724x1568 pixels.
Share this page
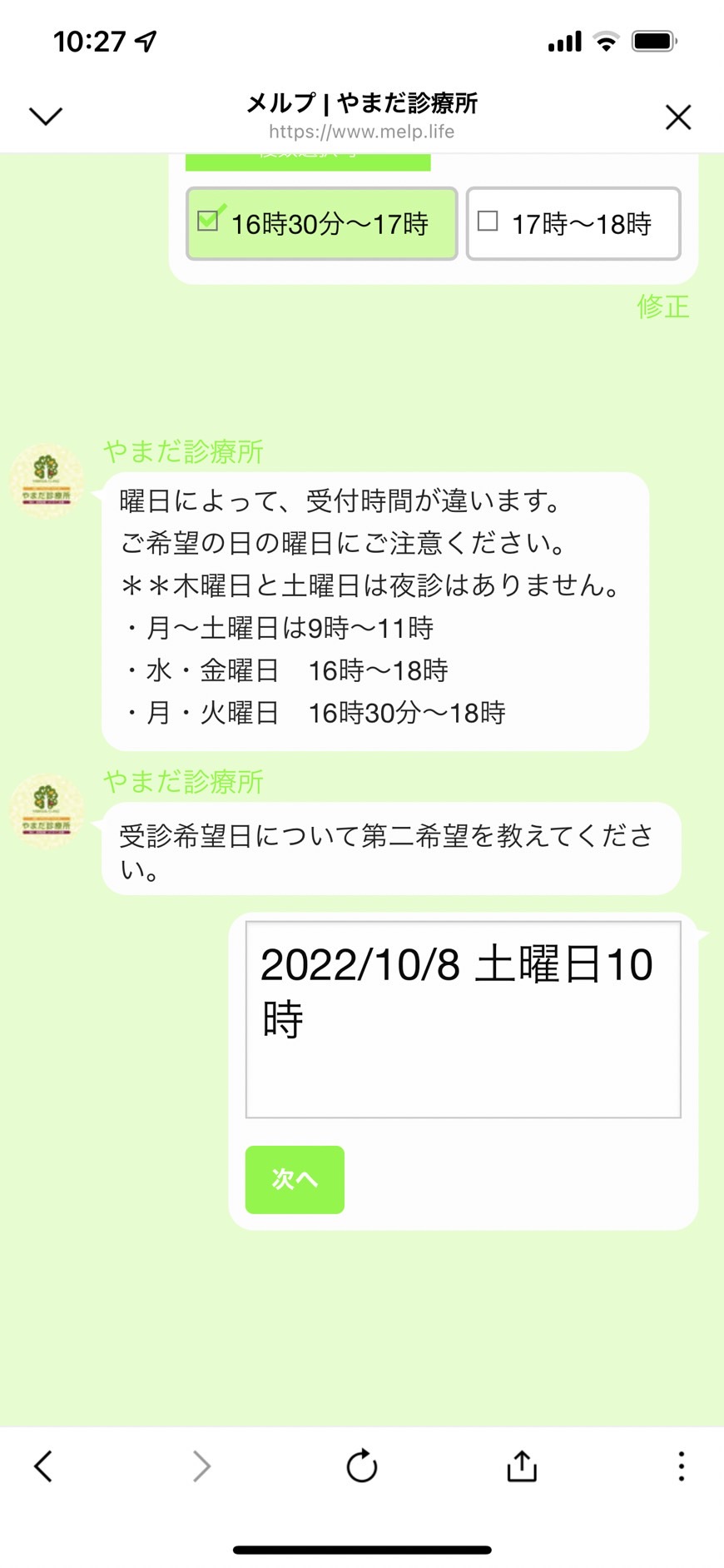(x=522, y=1466)
